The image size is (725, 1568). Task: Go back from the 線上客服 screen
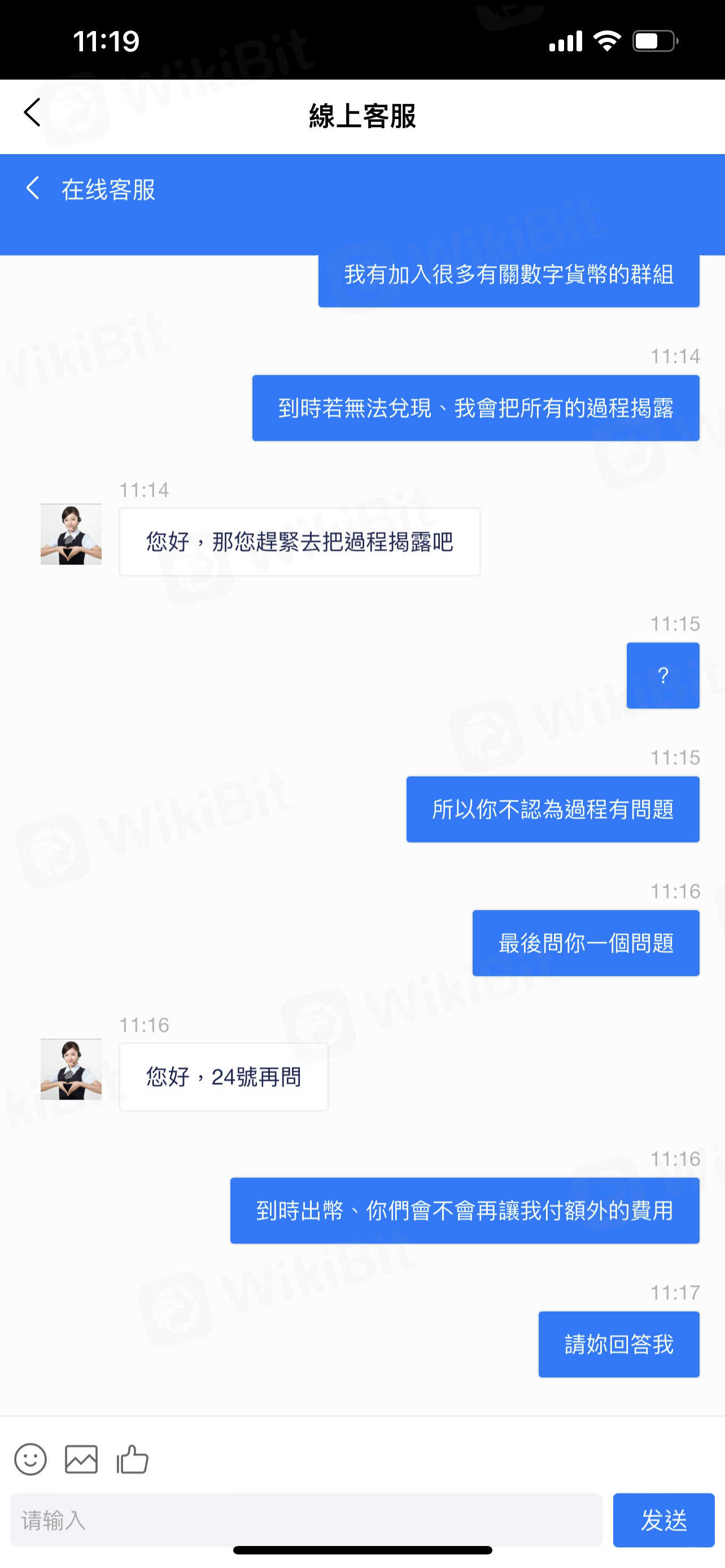(x=32, y=113)
